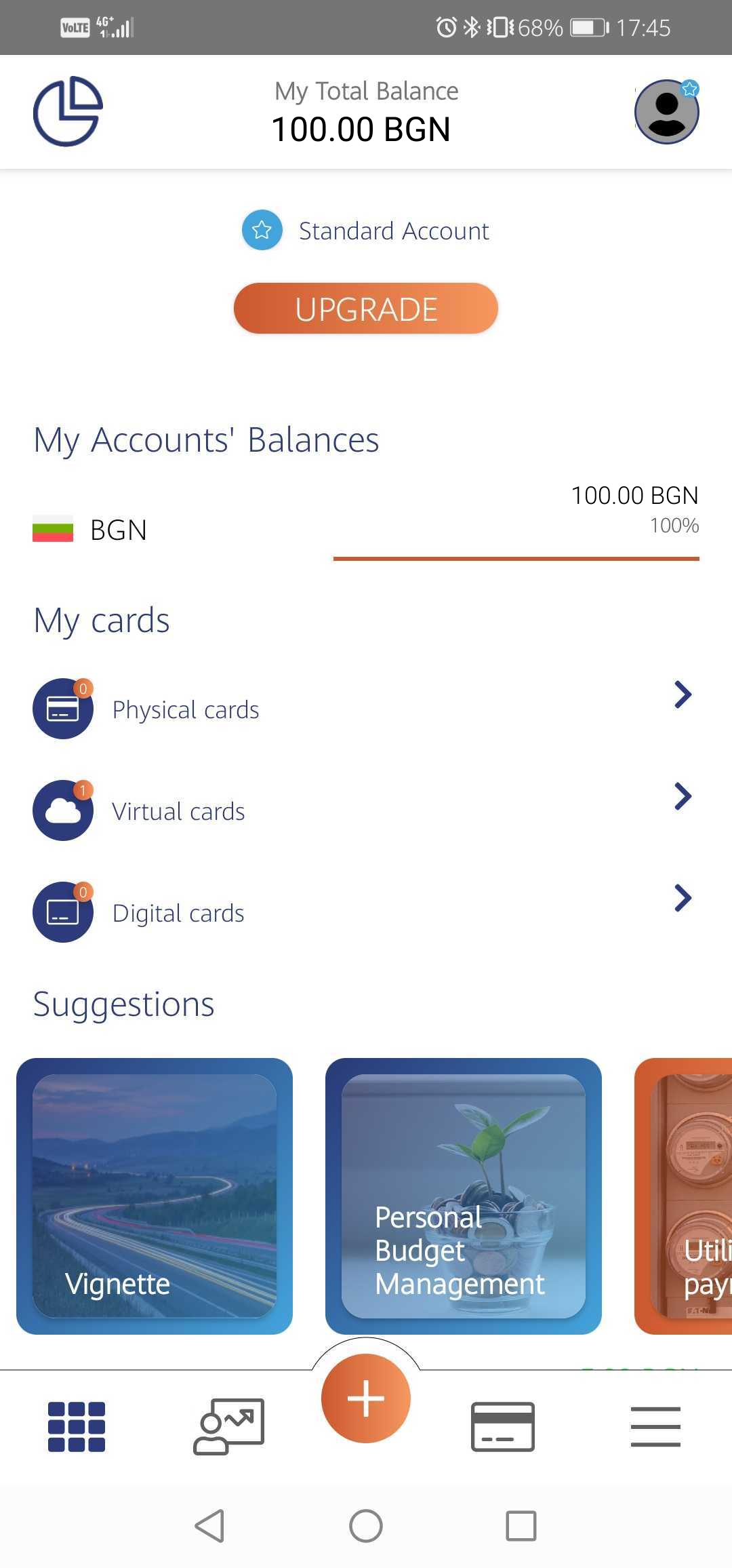Open the profile avatar

[666, 112]
